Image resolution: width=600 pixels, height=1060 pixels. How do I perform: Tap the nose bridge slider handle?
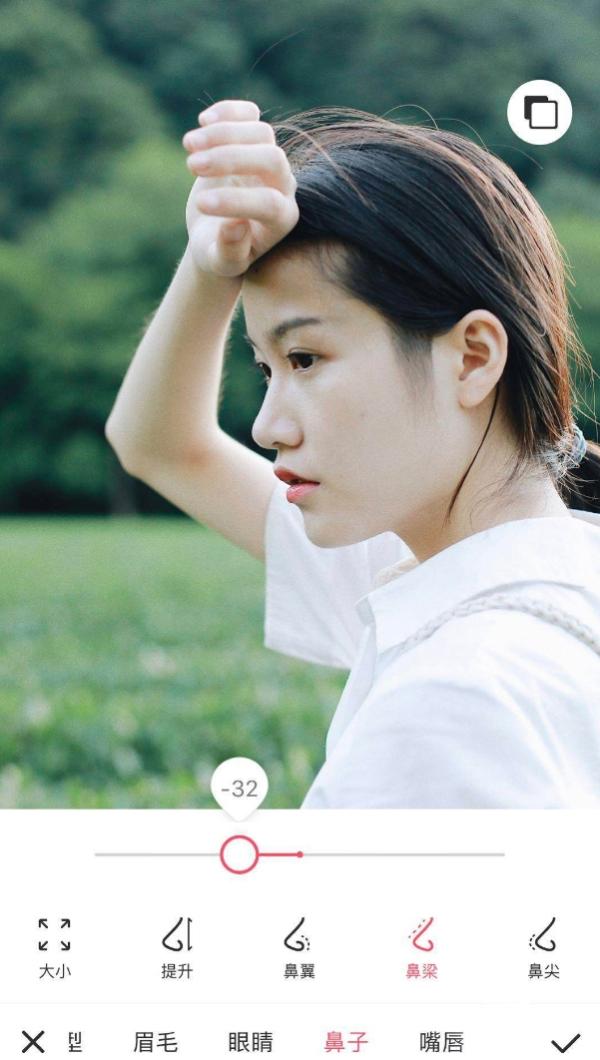pos(239,855)
